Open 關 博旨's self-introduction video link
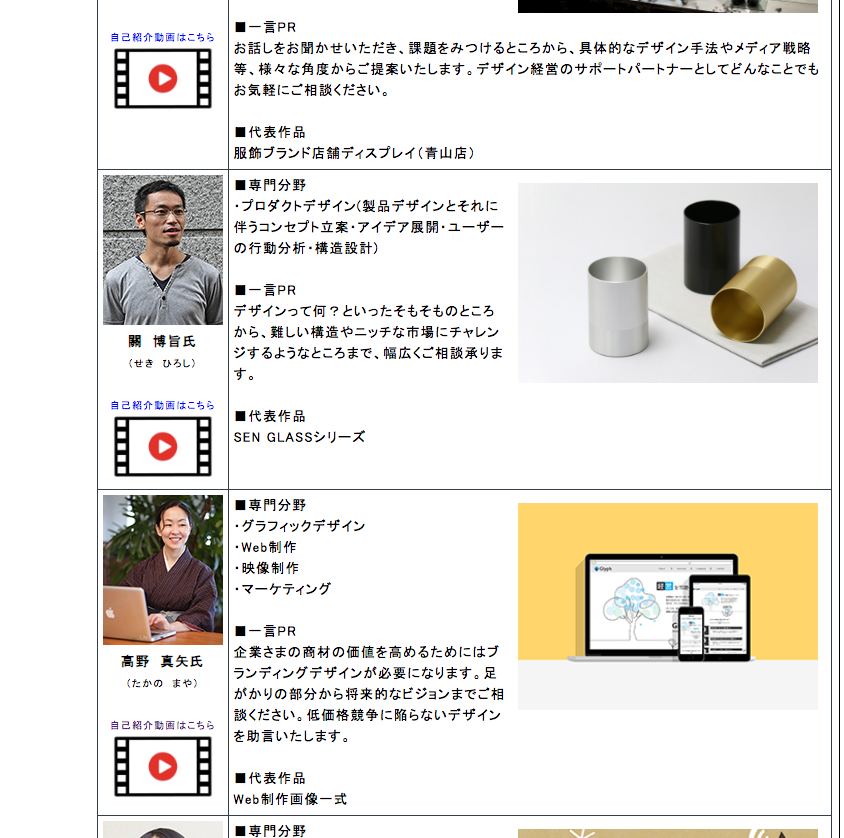 coord(162,405)
